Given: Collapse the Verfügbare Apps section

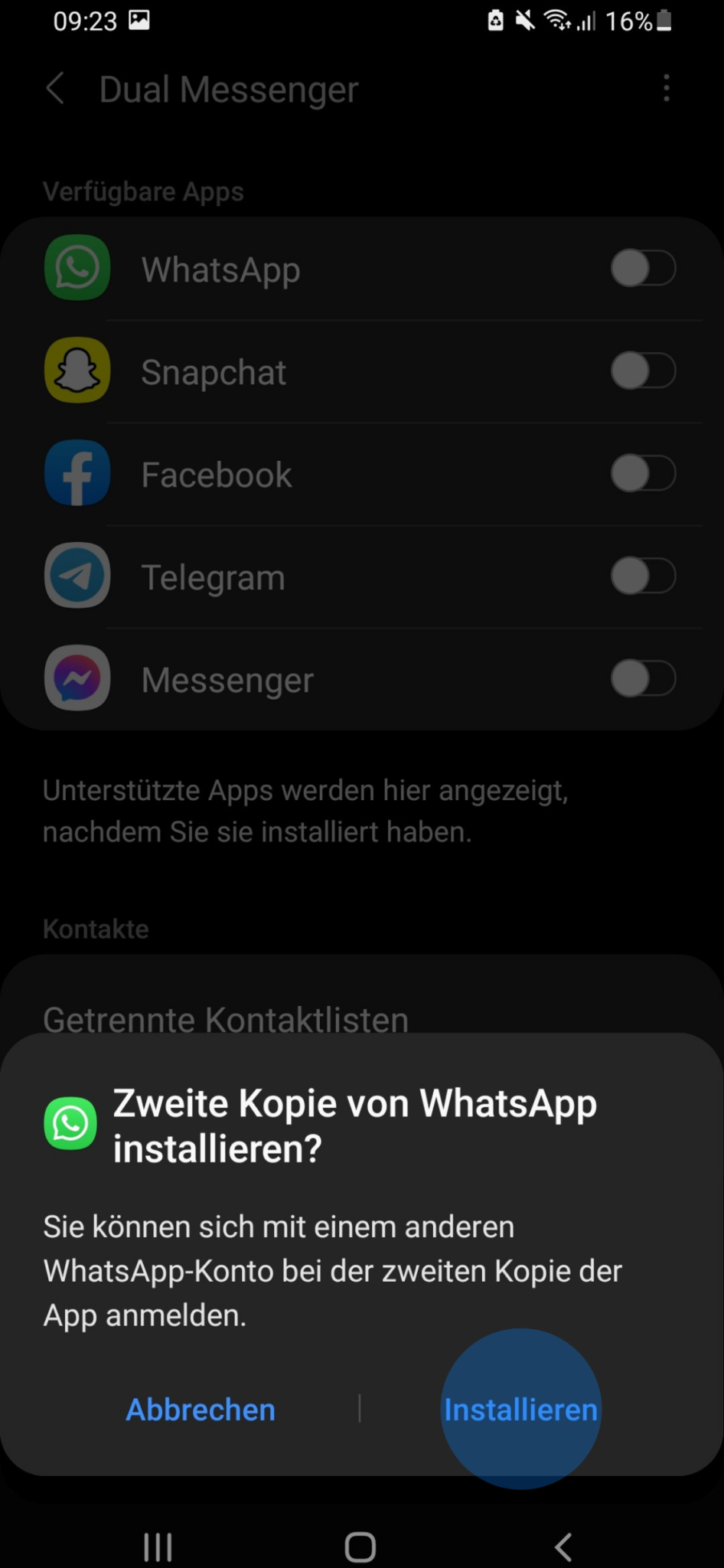Looking at the screenshot, I should [x=144, y=191].
